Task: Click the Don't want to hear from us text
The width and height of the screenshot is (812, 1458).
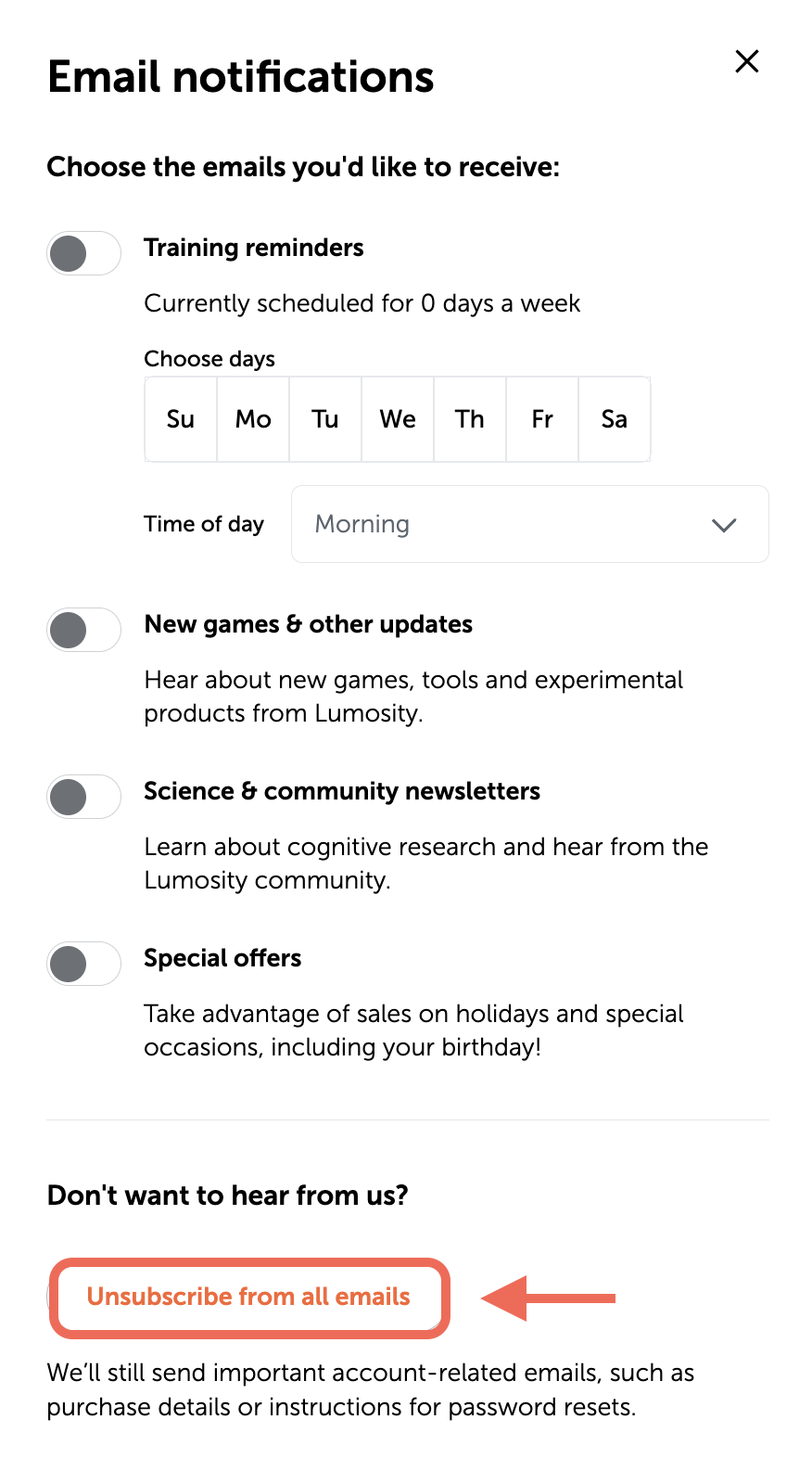Action: click(x=228, y=1196)
